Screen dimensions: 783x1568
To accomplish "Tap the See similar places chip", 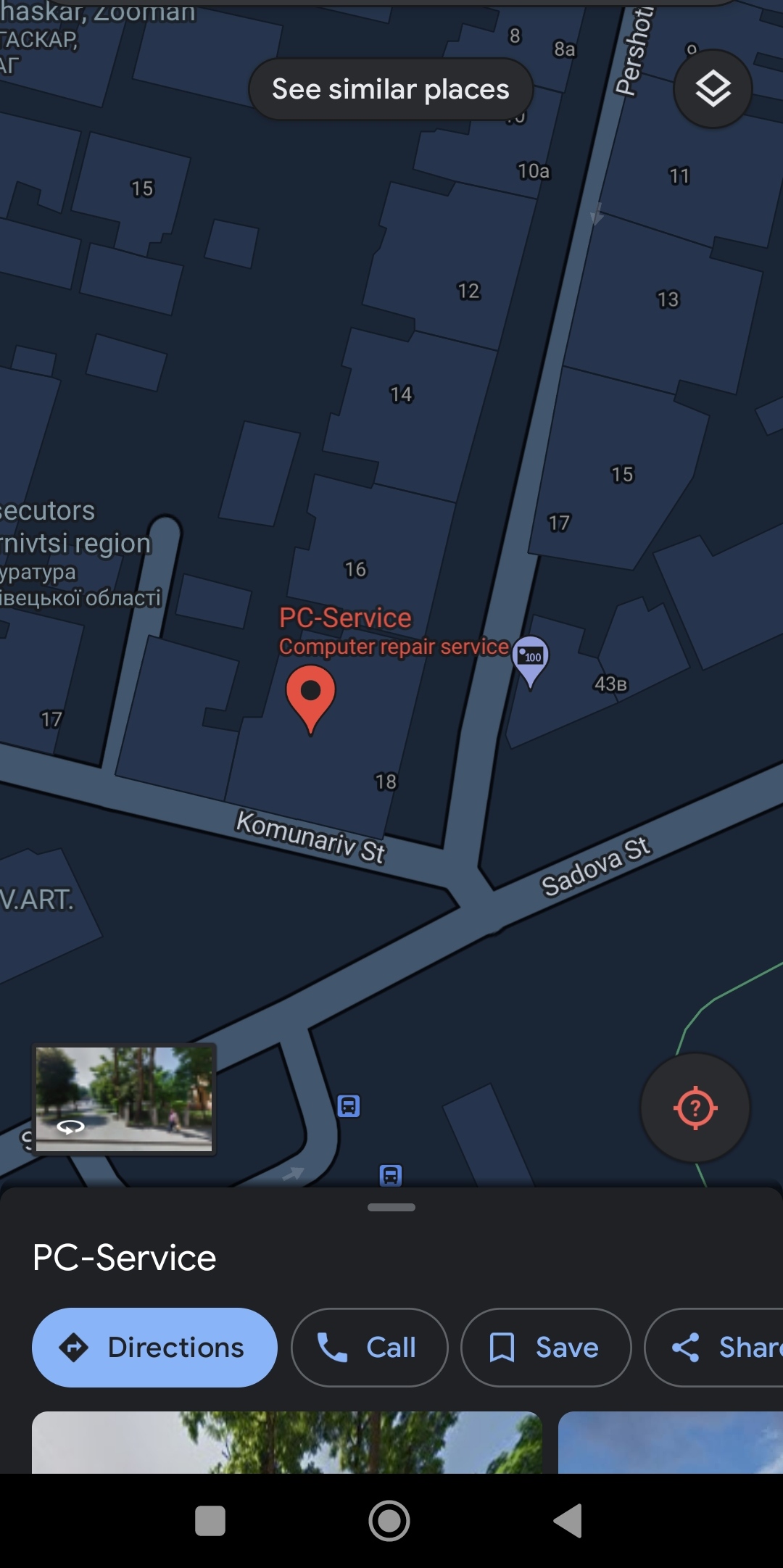I will coord(391,89).
